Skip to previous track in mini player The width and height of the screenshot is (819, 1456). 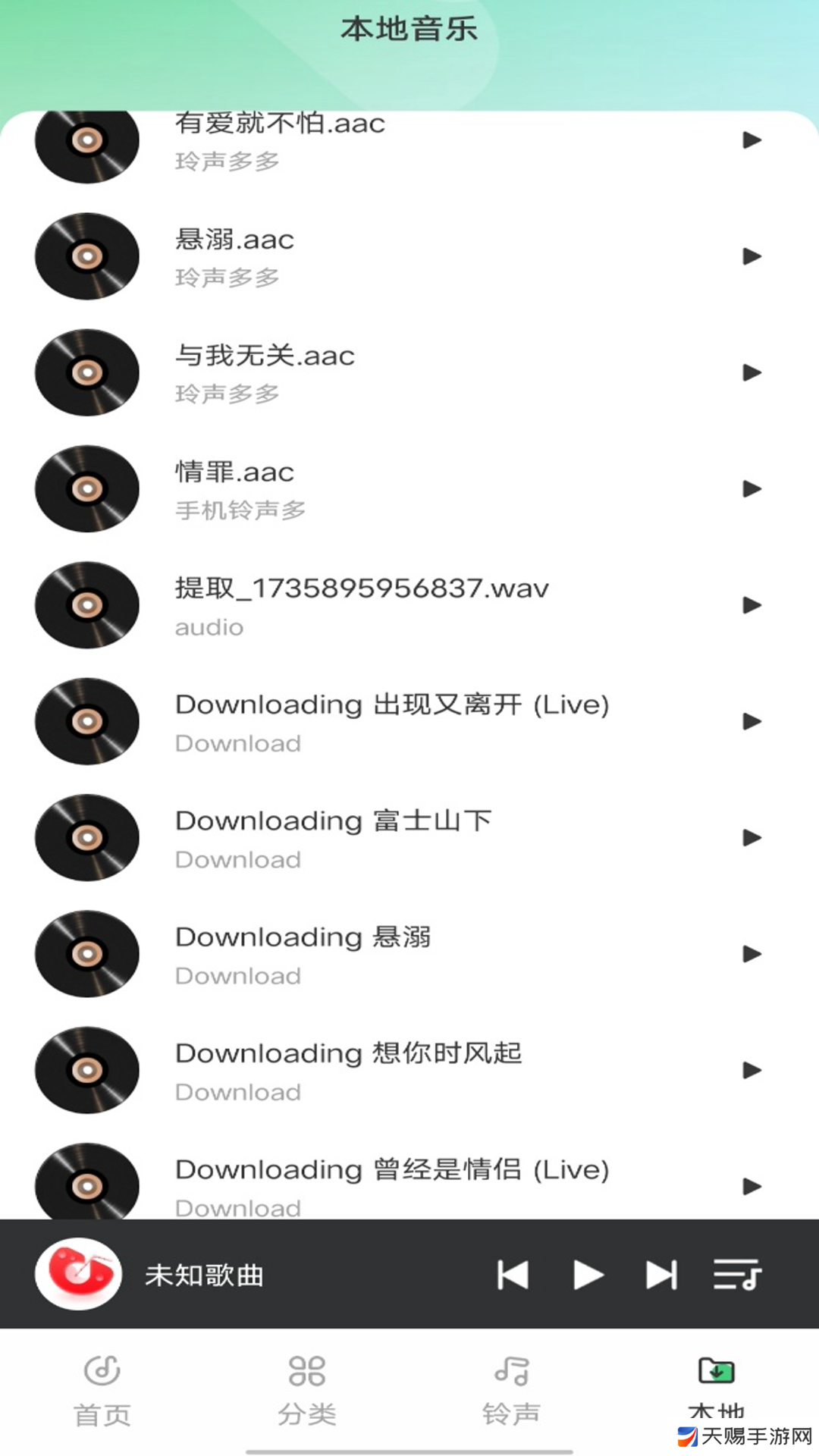click(513, 1275)
